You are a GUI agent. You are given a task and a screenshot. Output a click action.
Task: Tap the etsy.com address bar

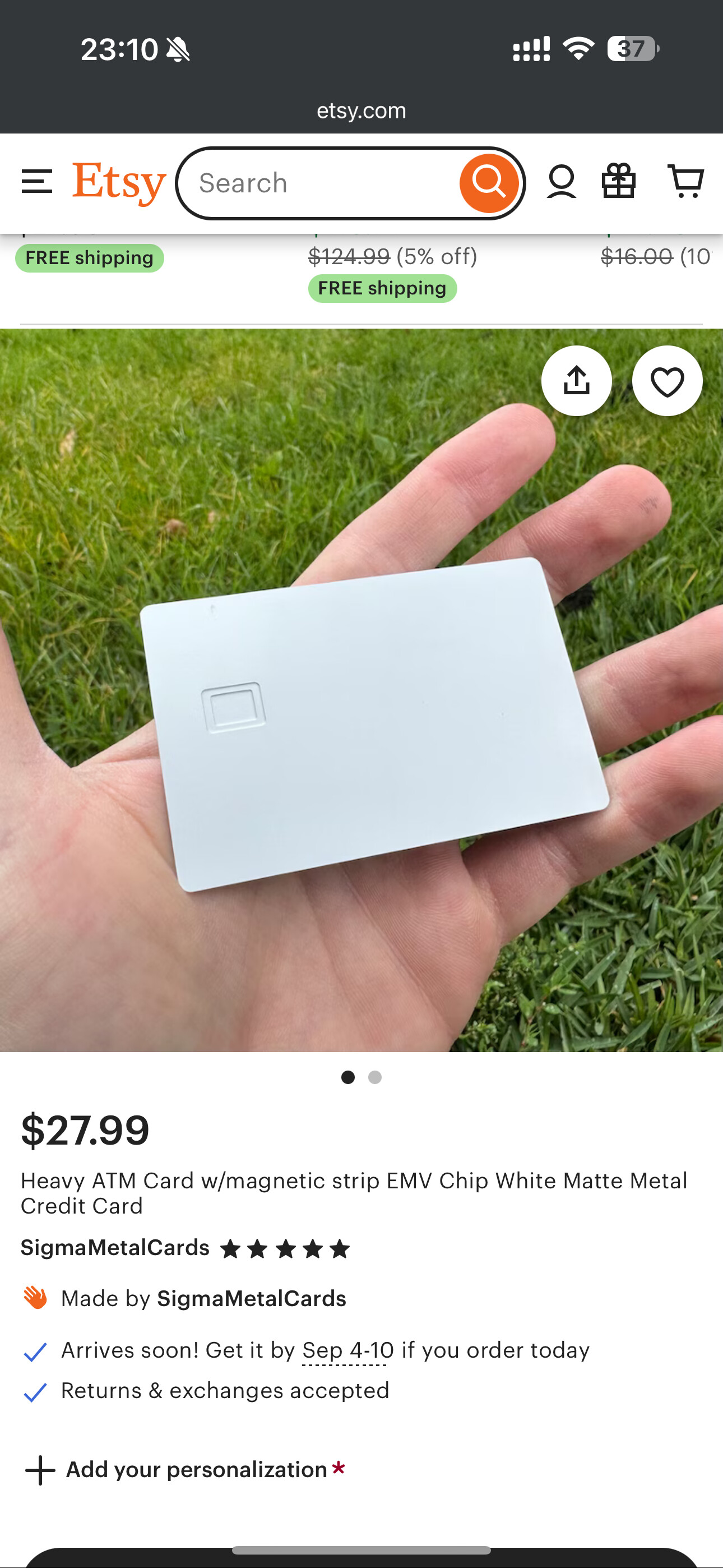(361, 110)
